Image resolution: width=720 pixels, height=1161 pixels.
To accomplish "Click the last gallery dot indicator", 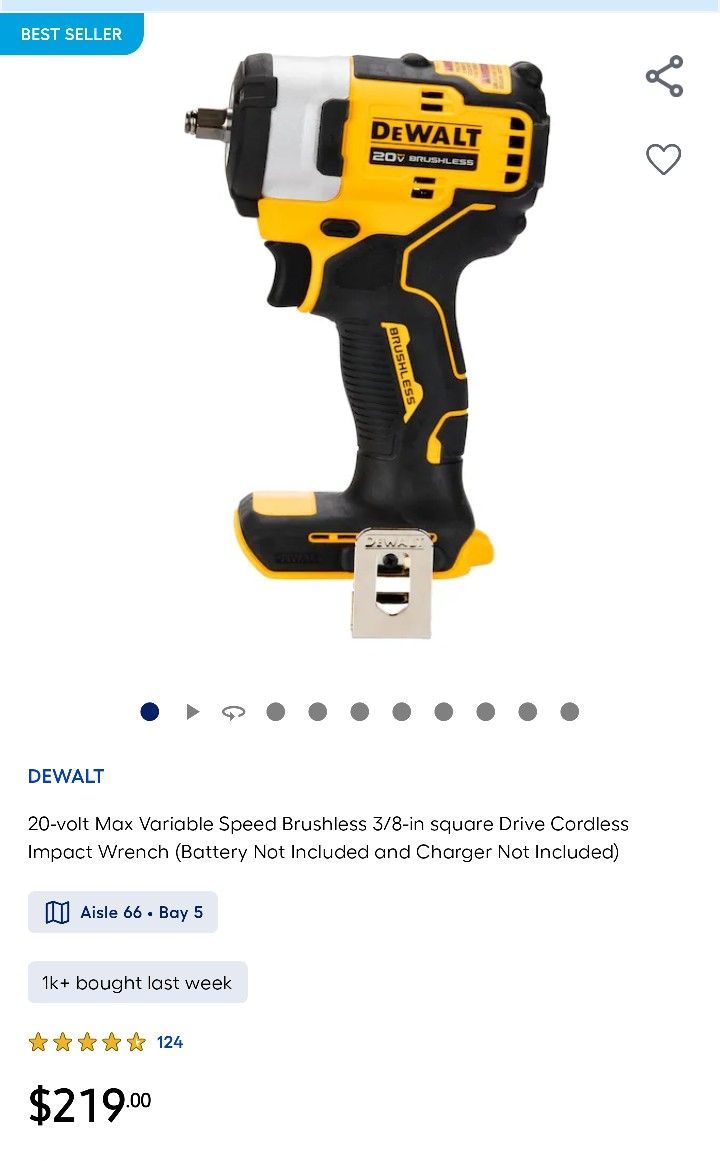I will click(x=569, y=711).
